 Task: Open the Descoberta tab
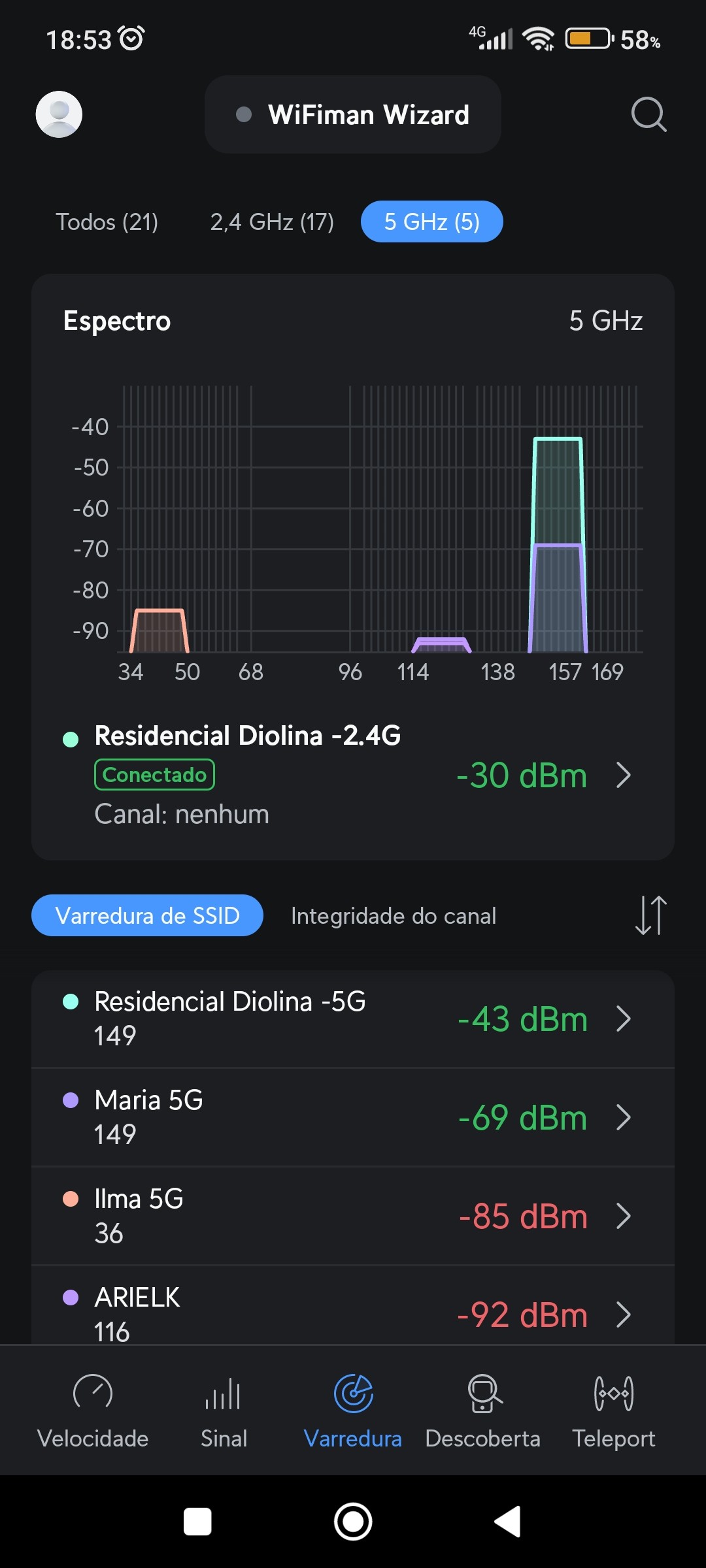(482, 1410)
